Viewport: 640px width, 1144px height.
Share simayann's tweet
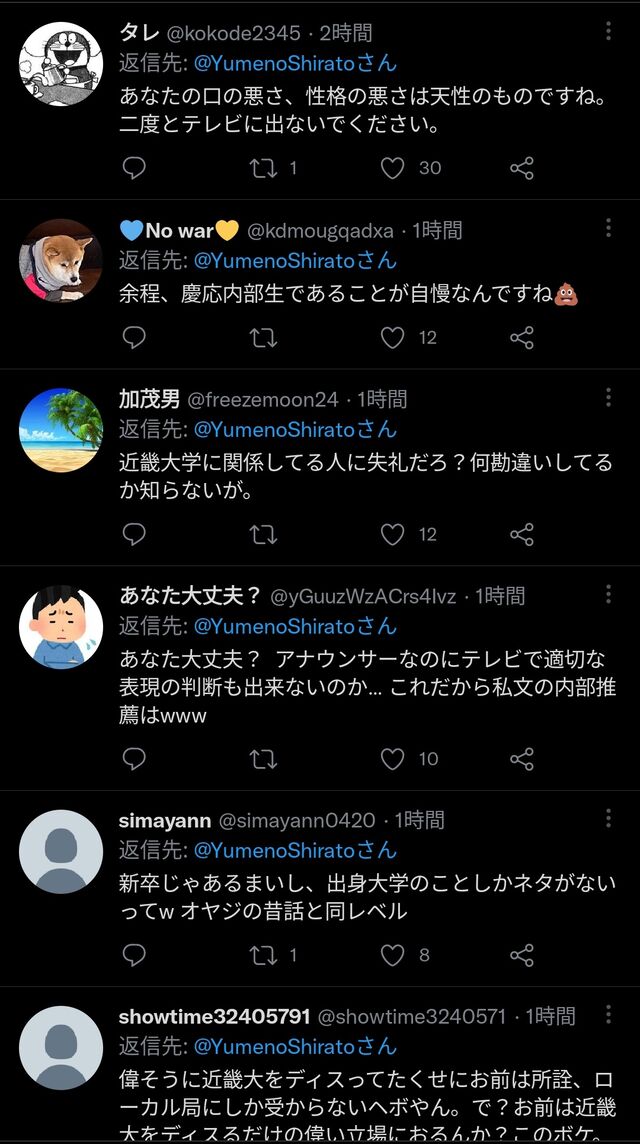pyautogui.click(x=522, y=955)
